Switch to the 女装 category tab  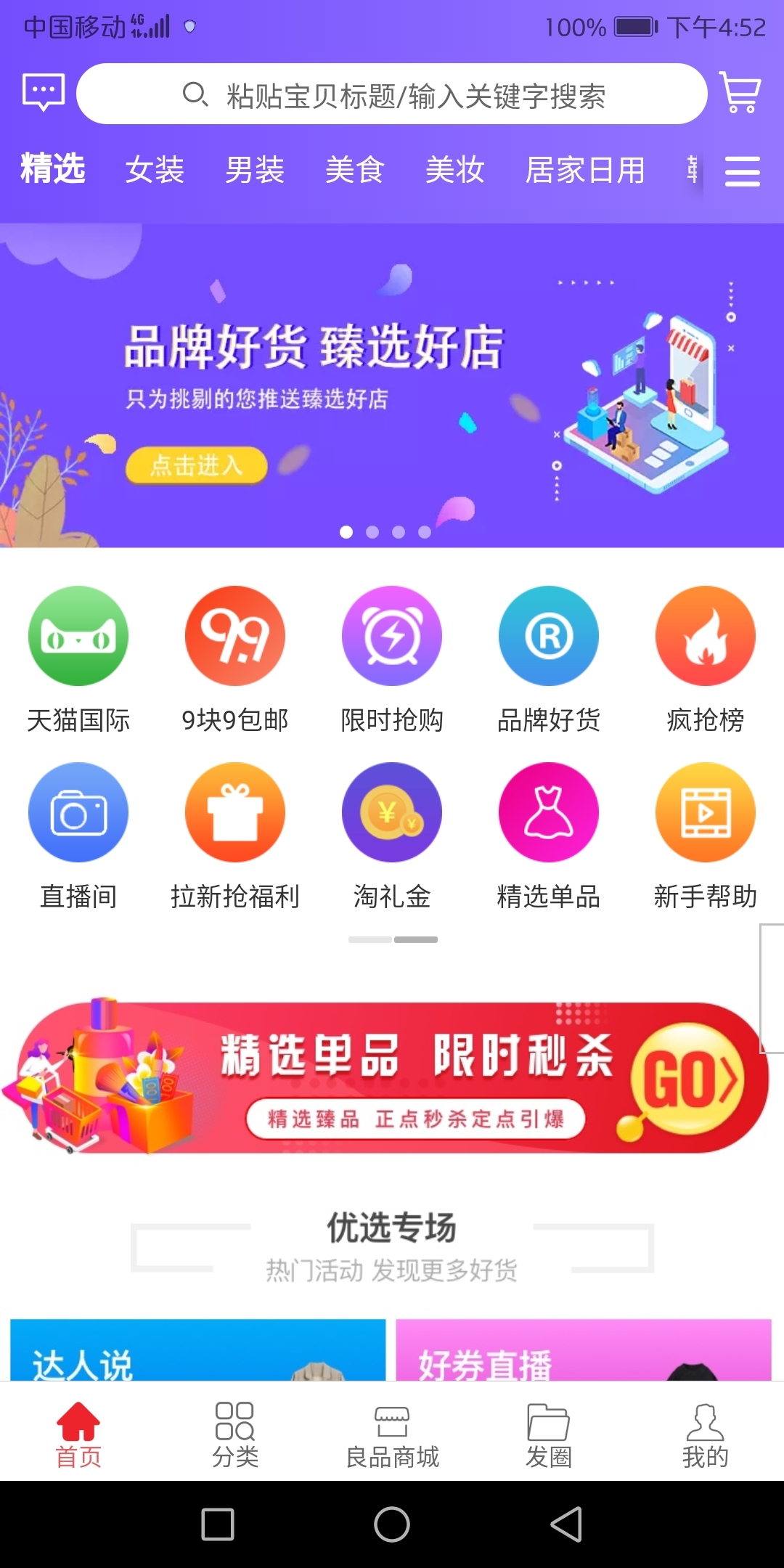(x=155, y=171)
